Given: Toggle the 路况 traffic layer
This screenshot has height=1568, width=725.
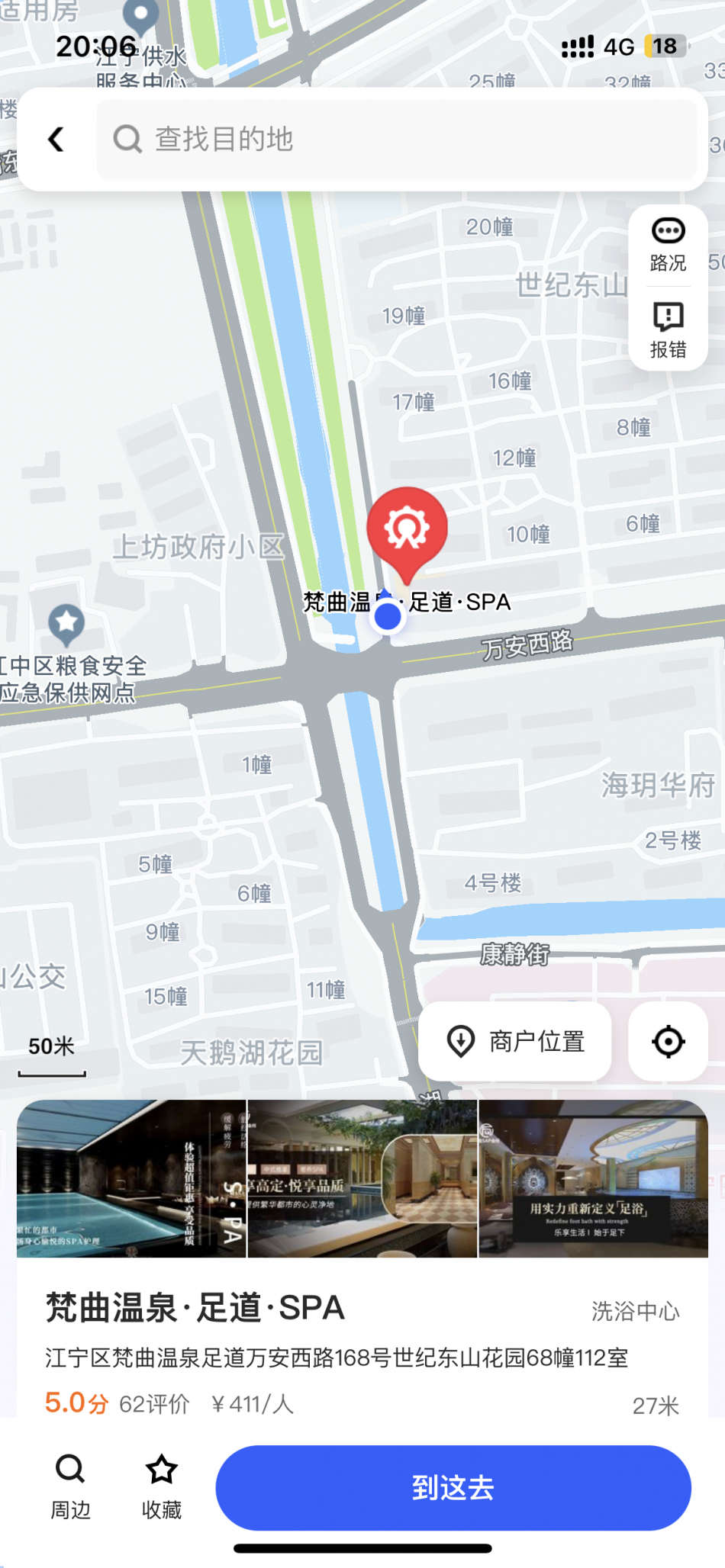Looking at the screenshot, I should tap(668, 246).
